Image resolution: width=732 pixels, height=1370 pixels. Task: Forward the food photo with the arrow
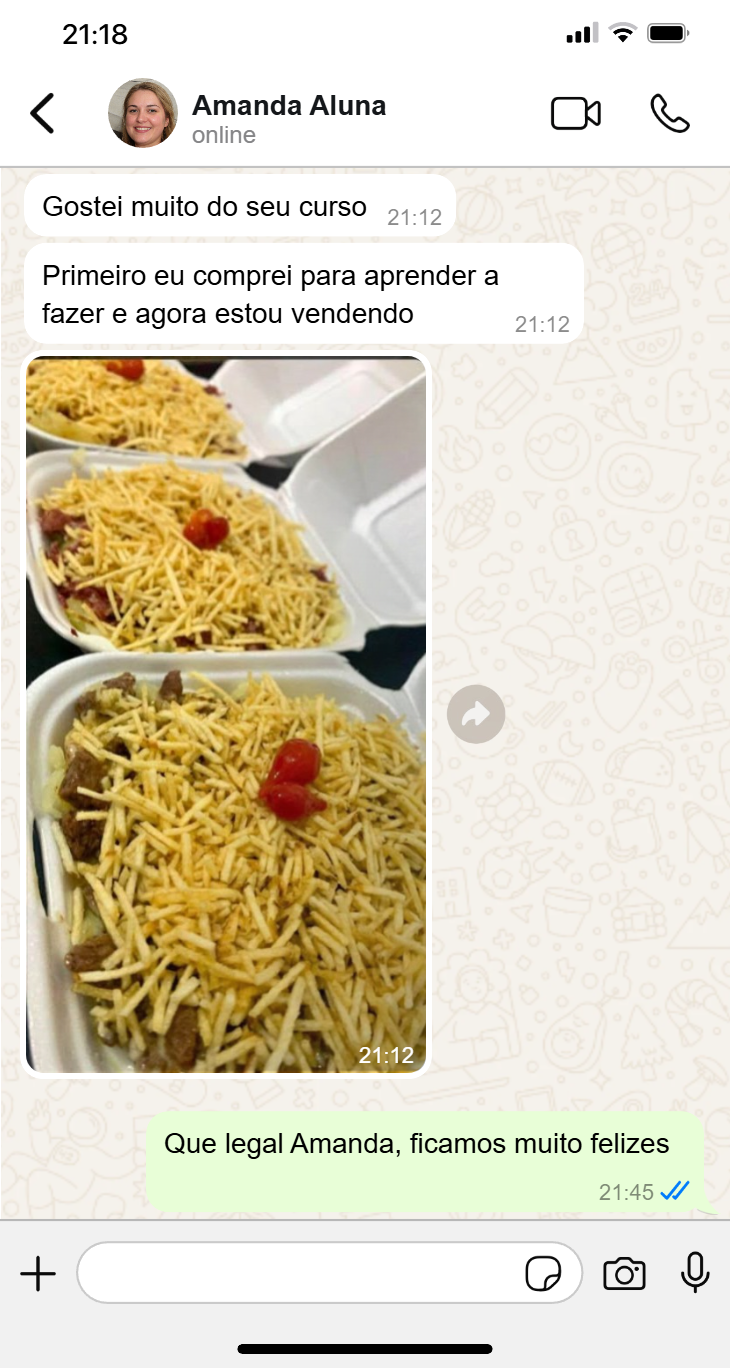click(x=476, y=714)
